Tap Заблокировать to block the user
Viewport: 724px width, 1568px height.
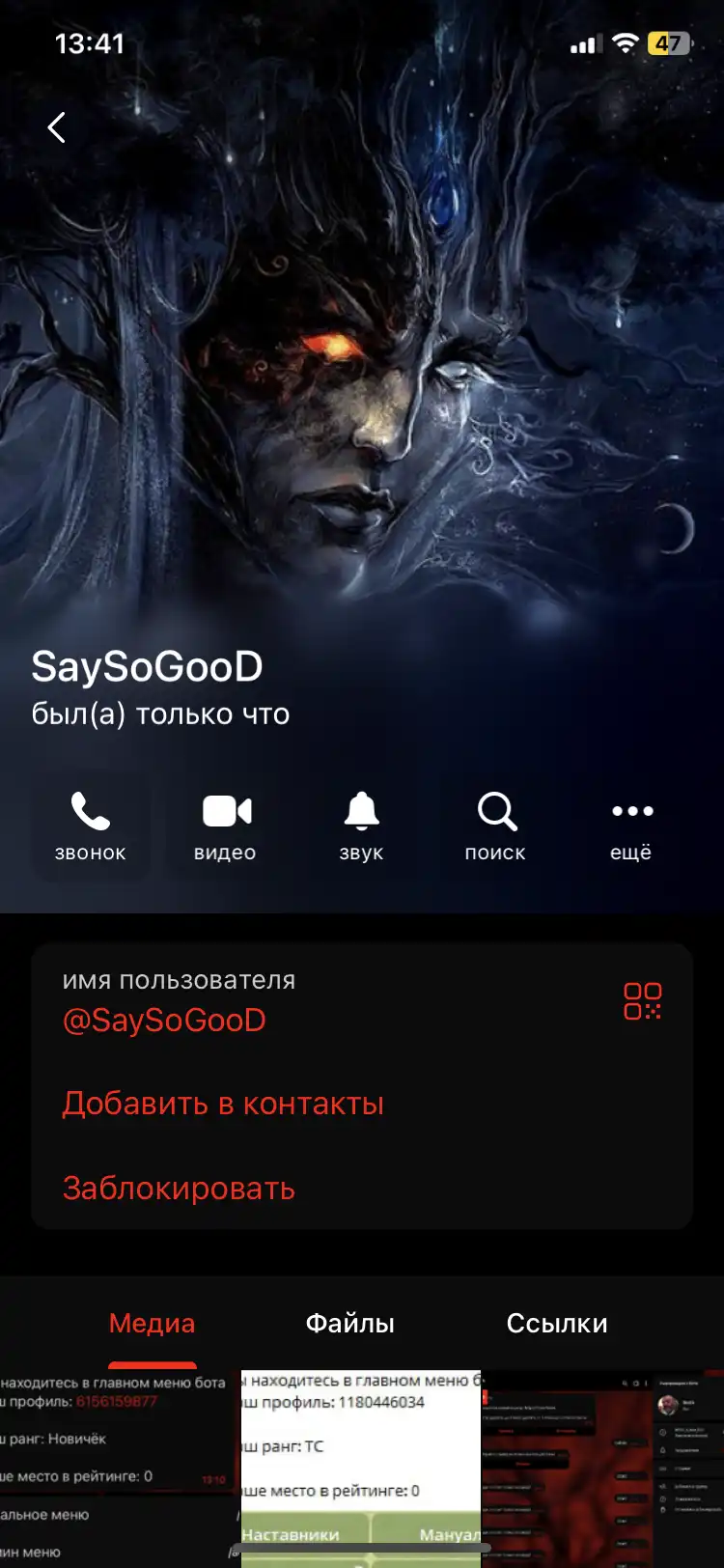tap(179, 1189)
